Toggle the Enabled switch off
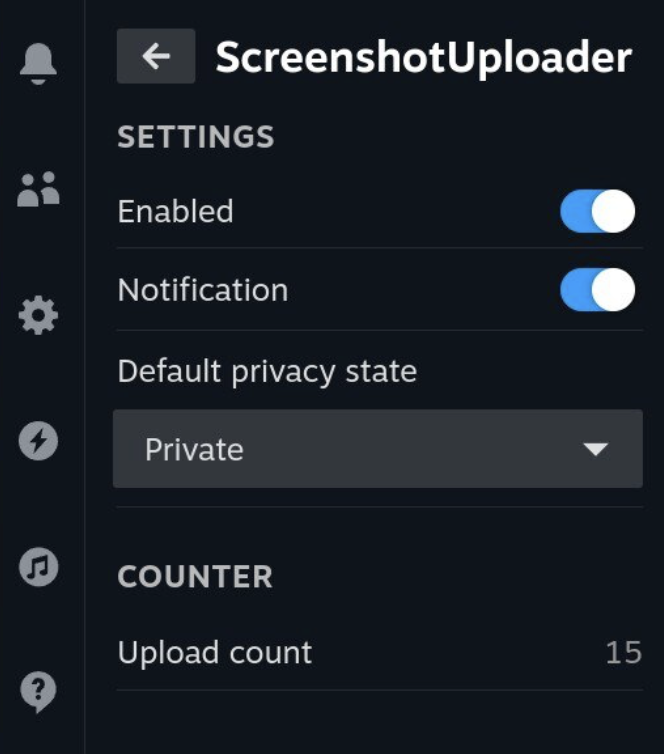 [597, 212]
